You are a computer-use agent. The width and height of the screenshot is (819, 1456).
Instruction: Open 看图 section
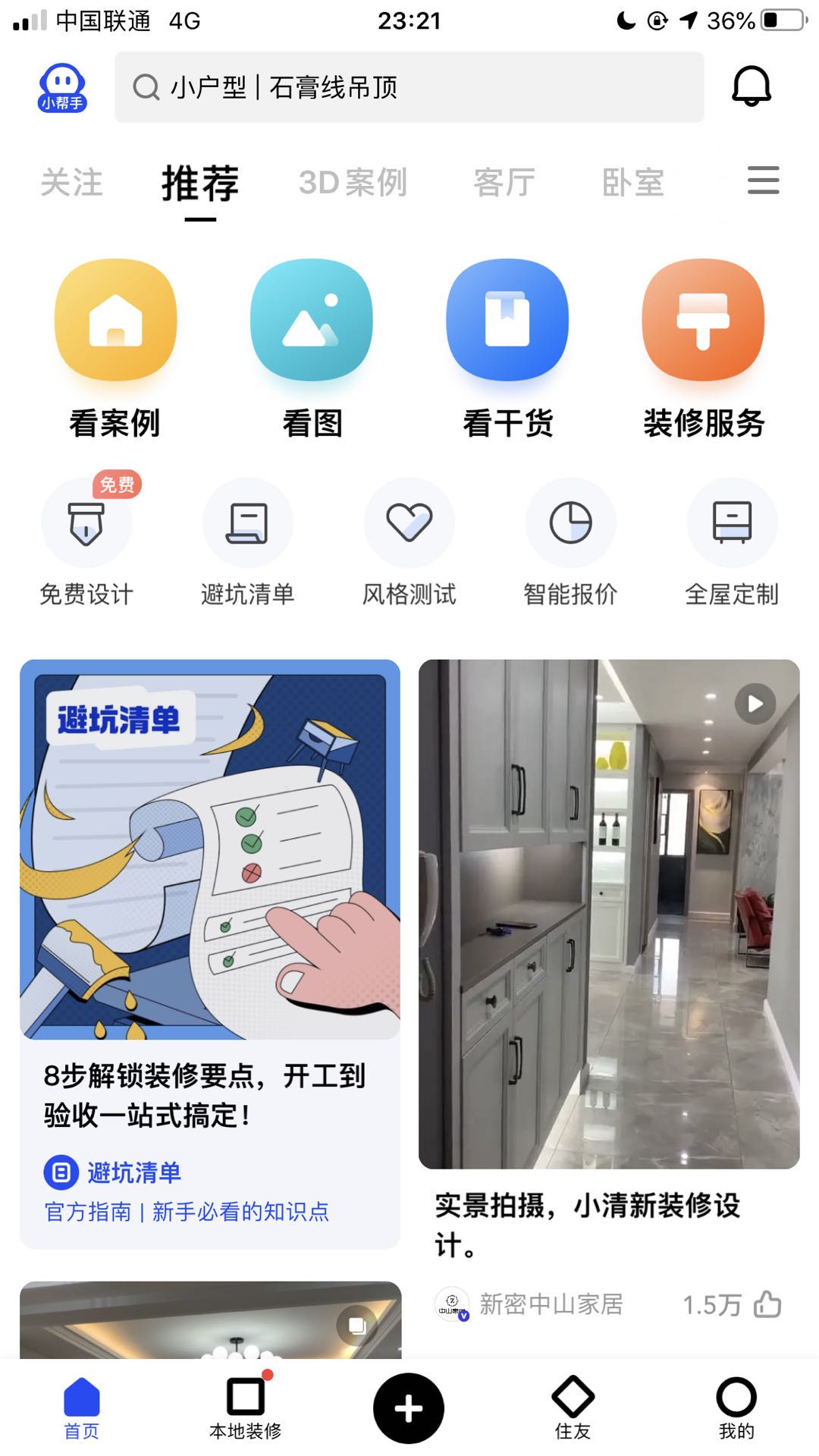click(x=312, y=349)
